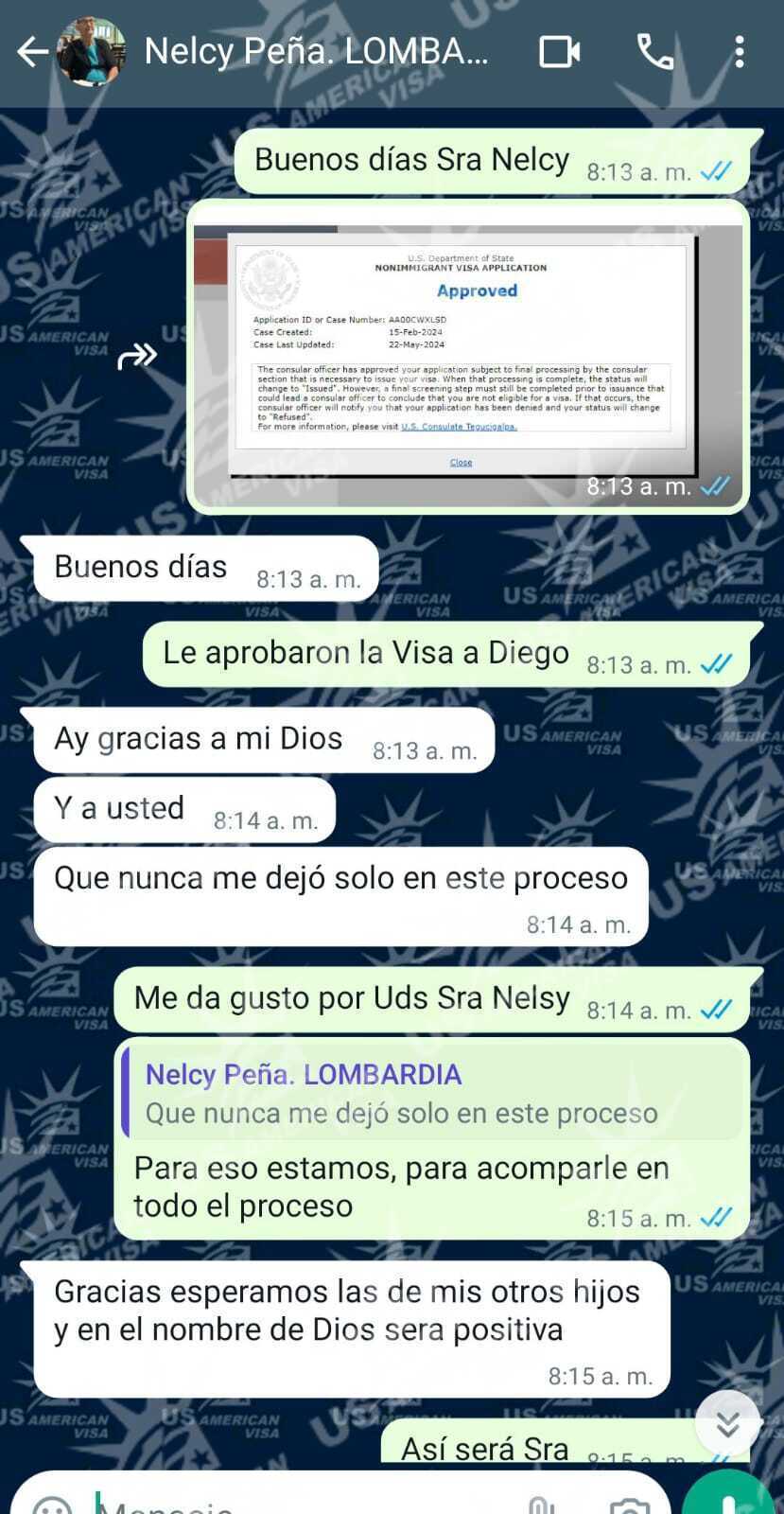The height and width of the screenshot is (1514, 784).
Task: Tap the green microphone button
Action: pyautogui.click(x=730, y=1500)
